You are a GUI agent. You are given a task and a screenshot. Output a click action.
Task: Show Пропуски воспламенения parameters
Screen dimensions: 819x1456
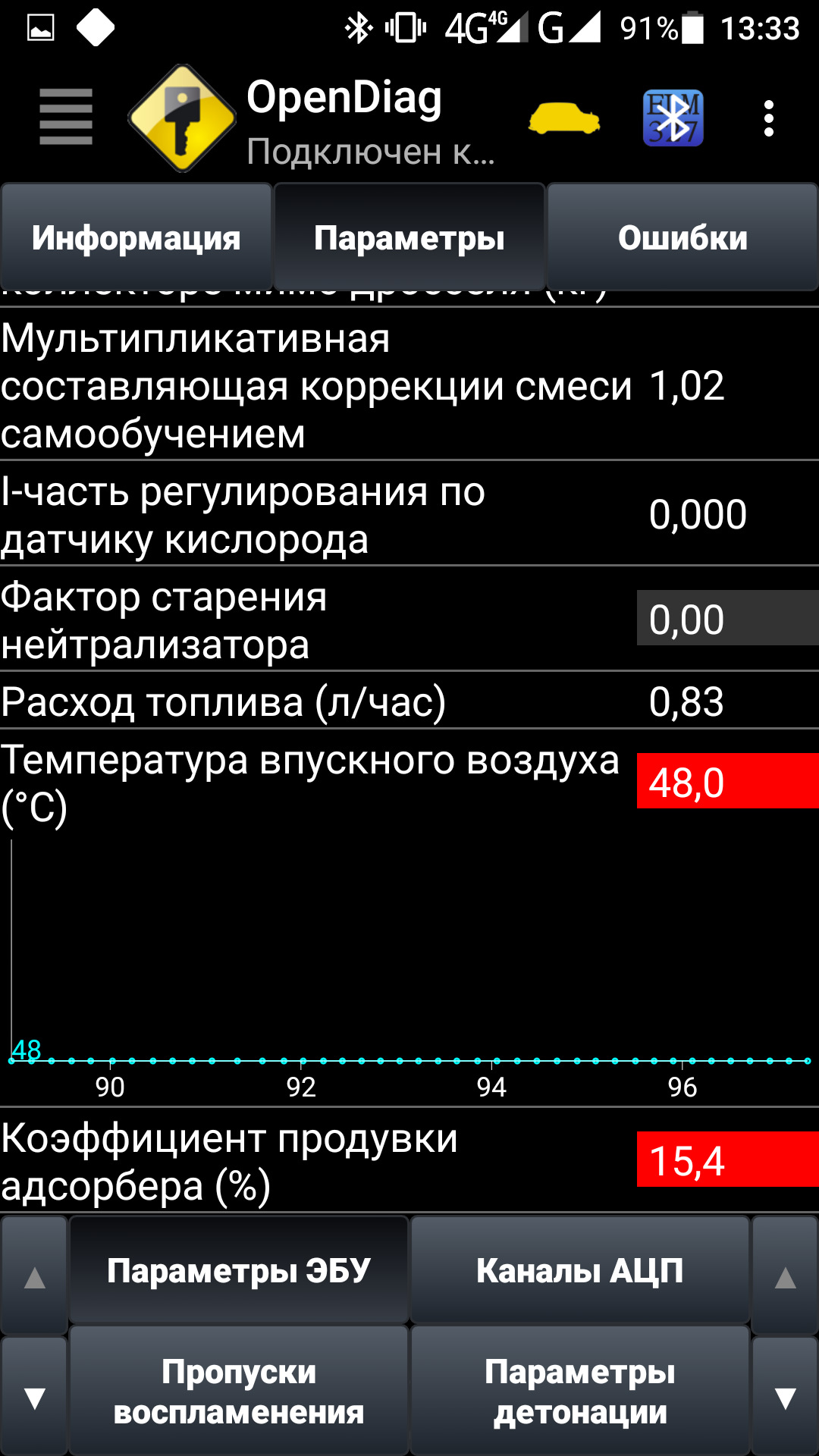click(239, 1392)
